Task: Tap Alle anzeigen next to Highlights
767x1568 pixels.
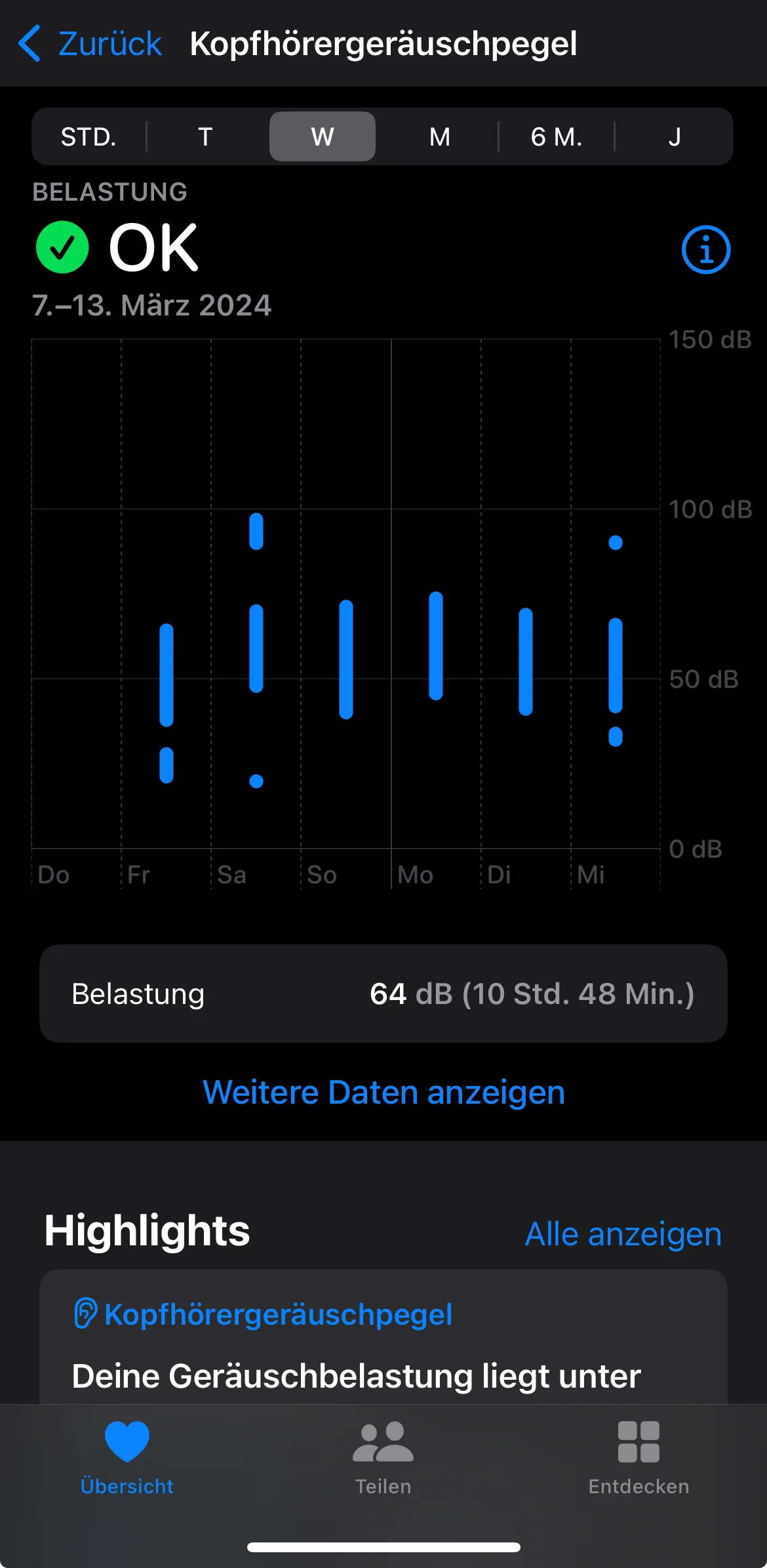Action: (623, 1234)
